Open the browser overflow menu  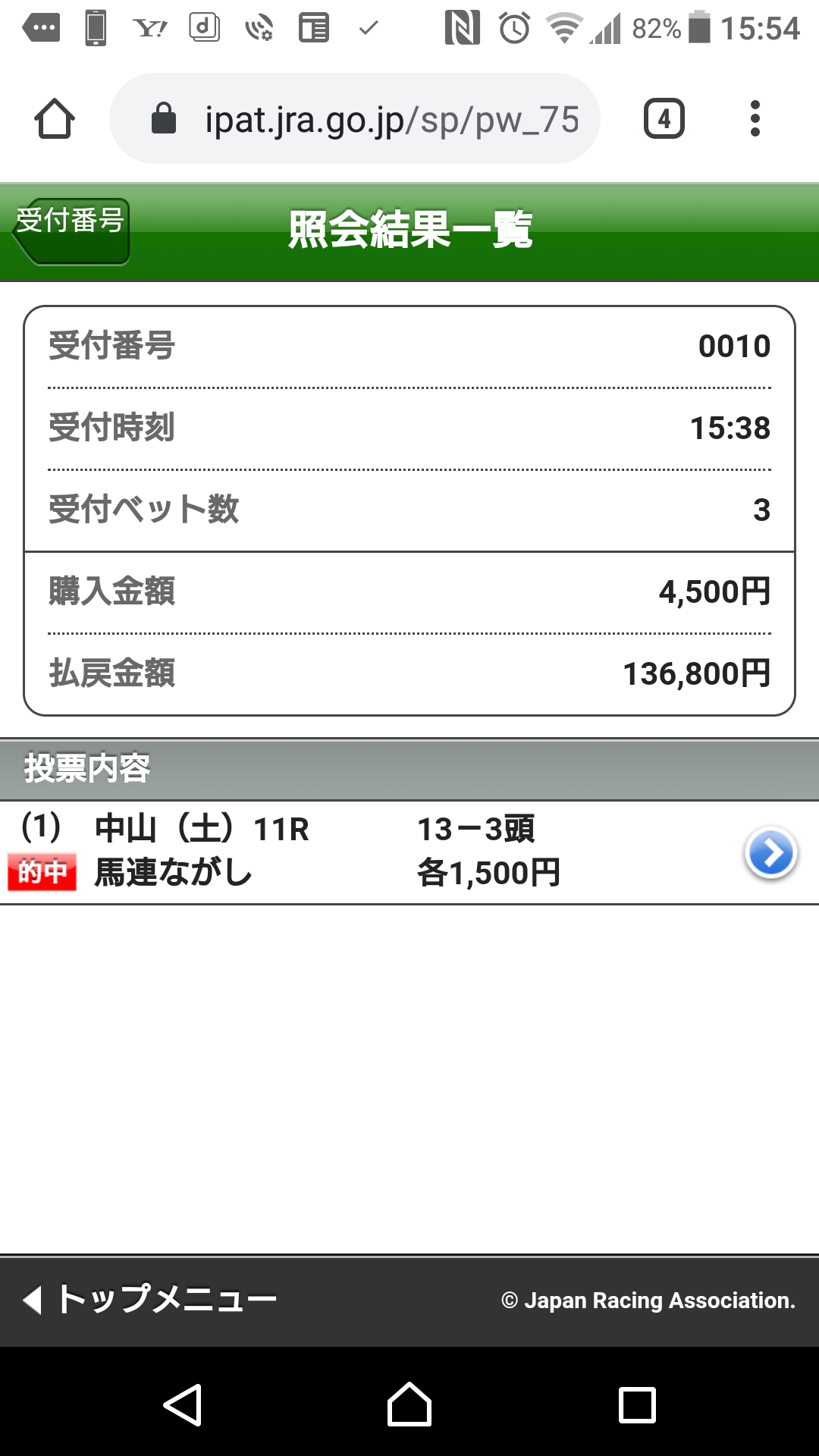click(x=755, y=119)
